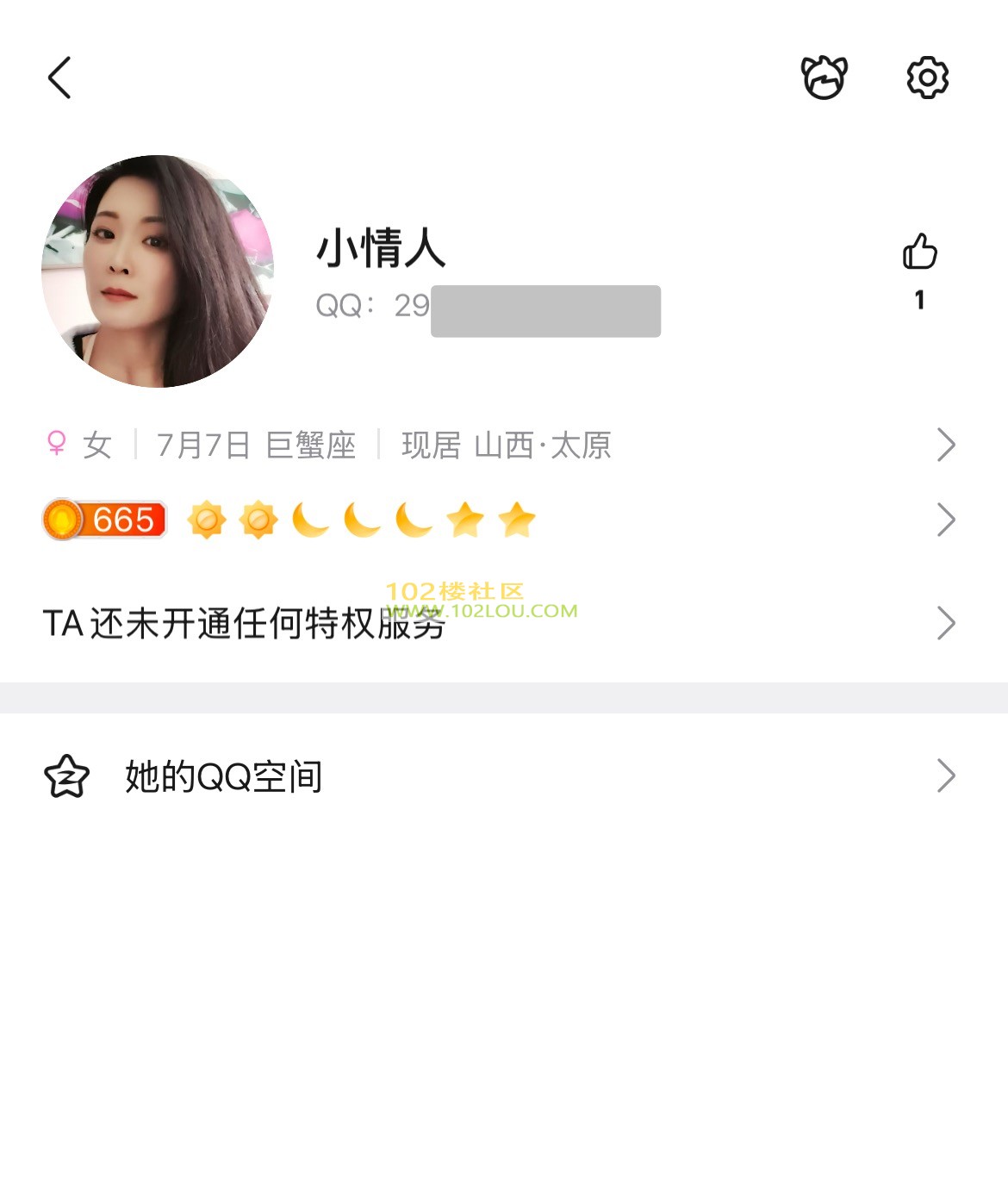Open the gender, birthday and location details row
This screenshot has width=1008, height=1202.
[x=500, y=445]
